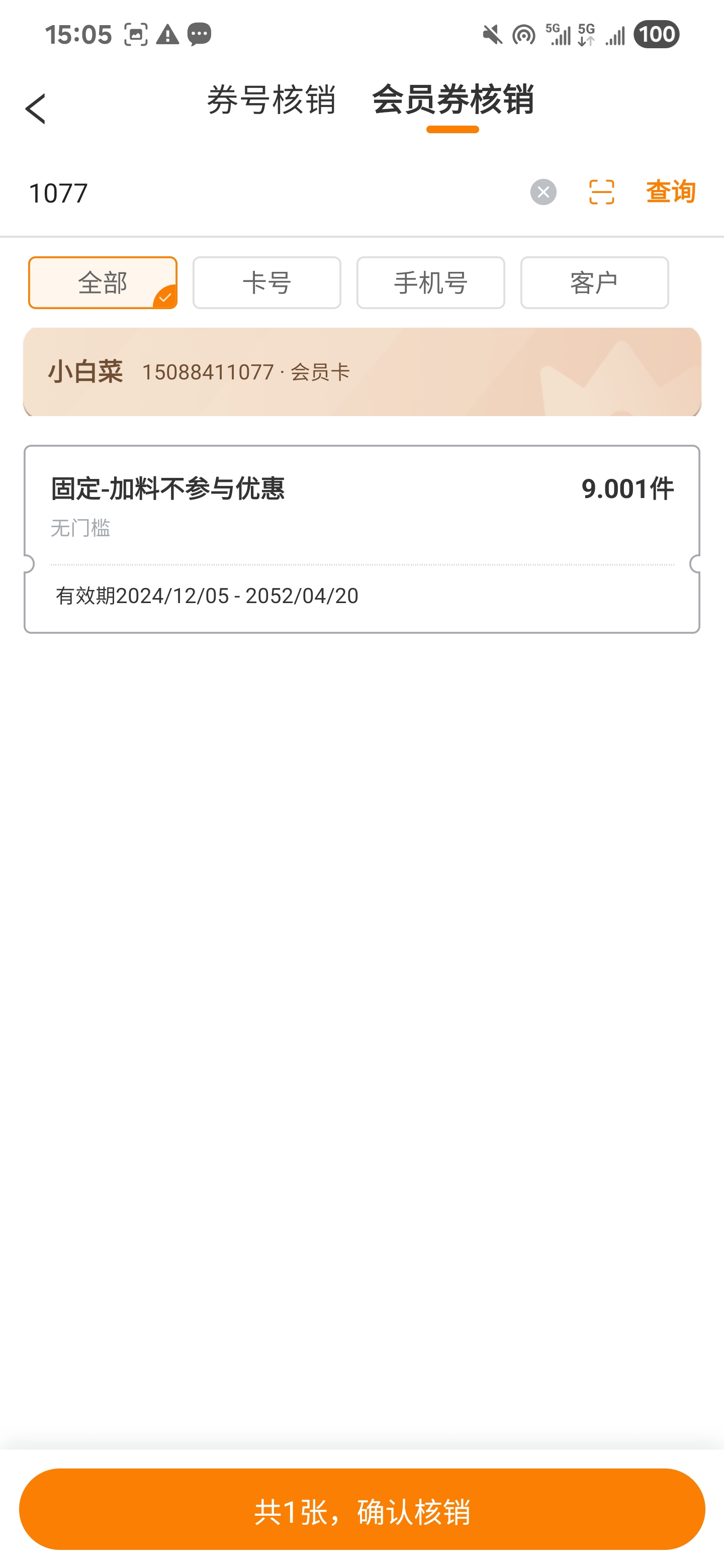Open the 小白菜 member card
The width and height of the screenshot is (724, 1568).
[361, 372]
